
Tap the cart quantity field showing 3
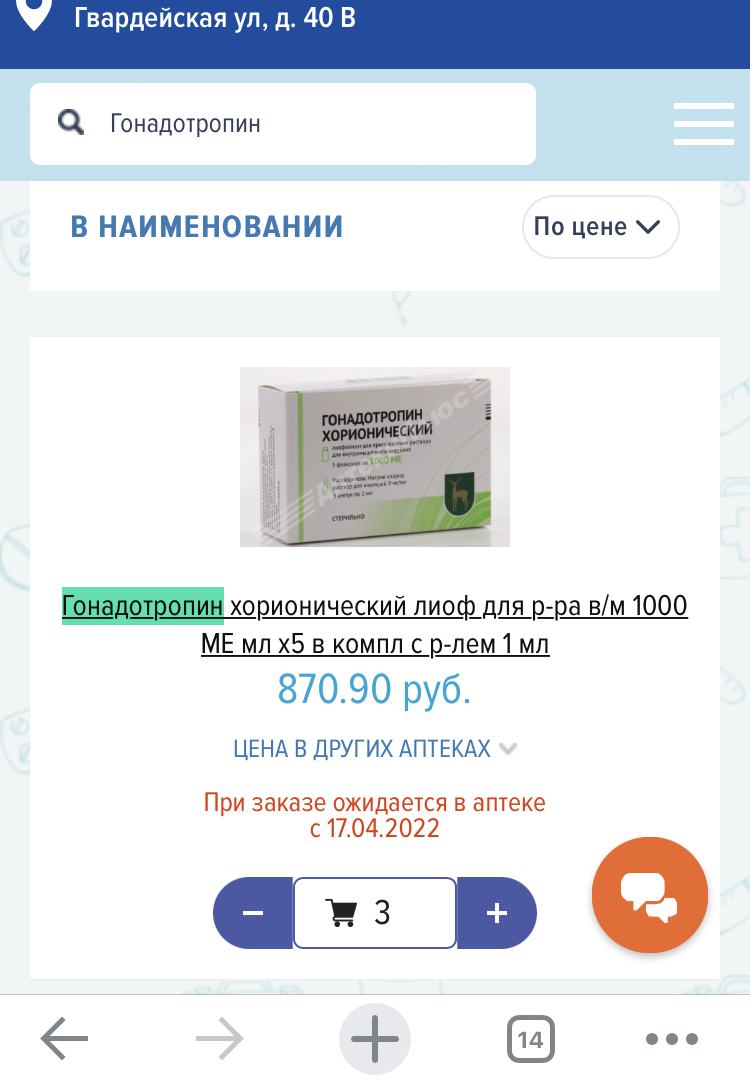tap(375, 912)
